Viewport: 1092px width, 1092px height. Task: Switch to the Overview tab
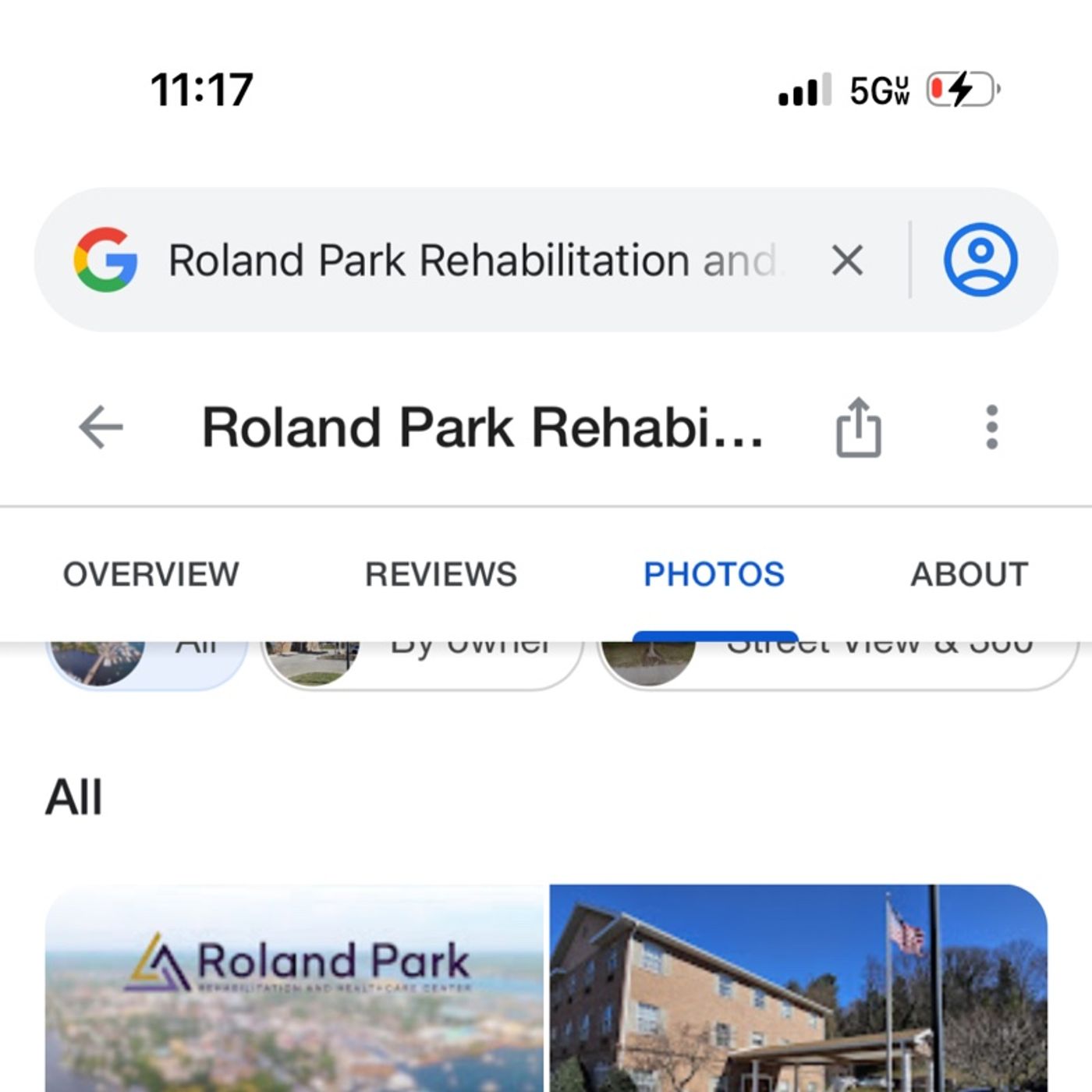(151, 574)
